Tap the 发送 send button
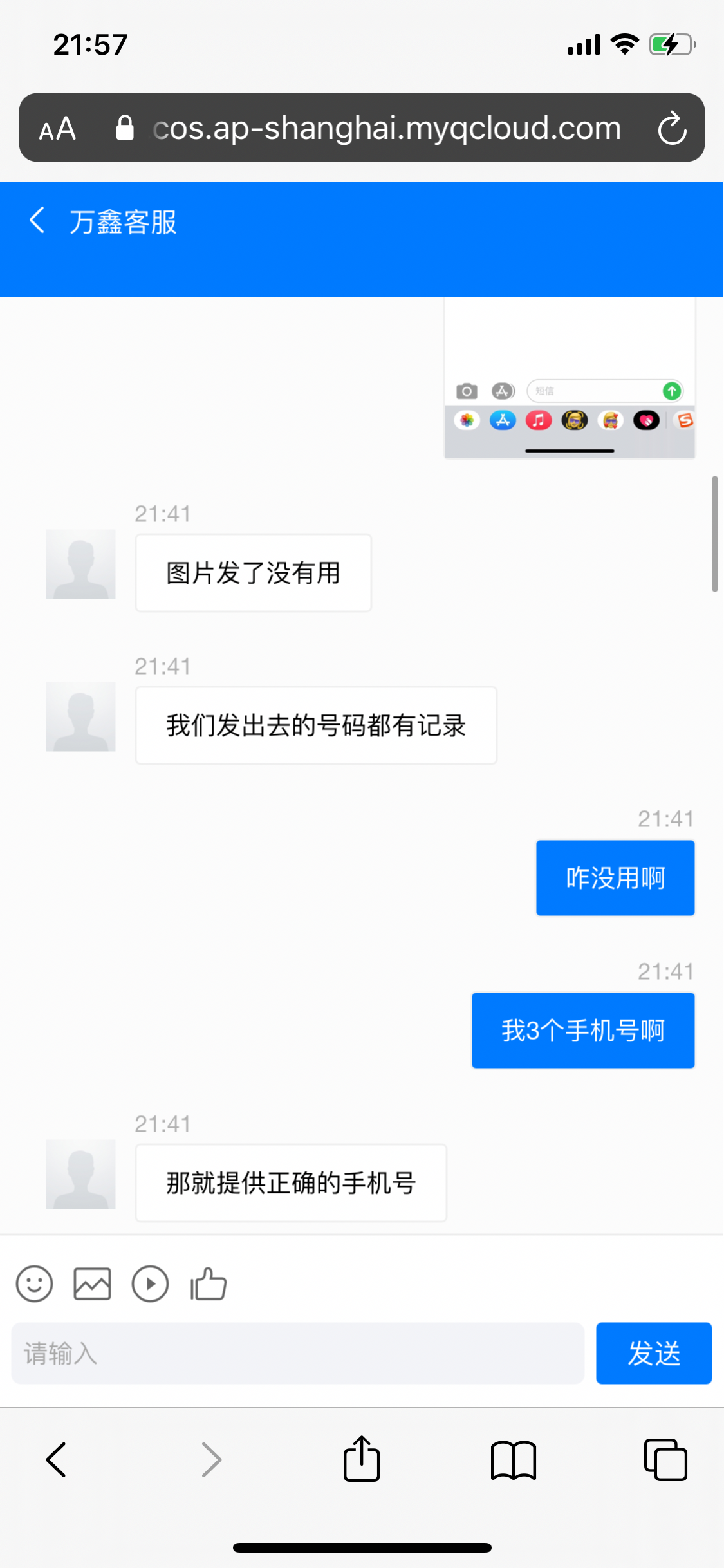 point(653,1353)
